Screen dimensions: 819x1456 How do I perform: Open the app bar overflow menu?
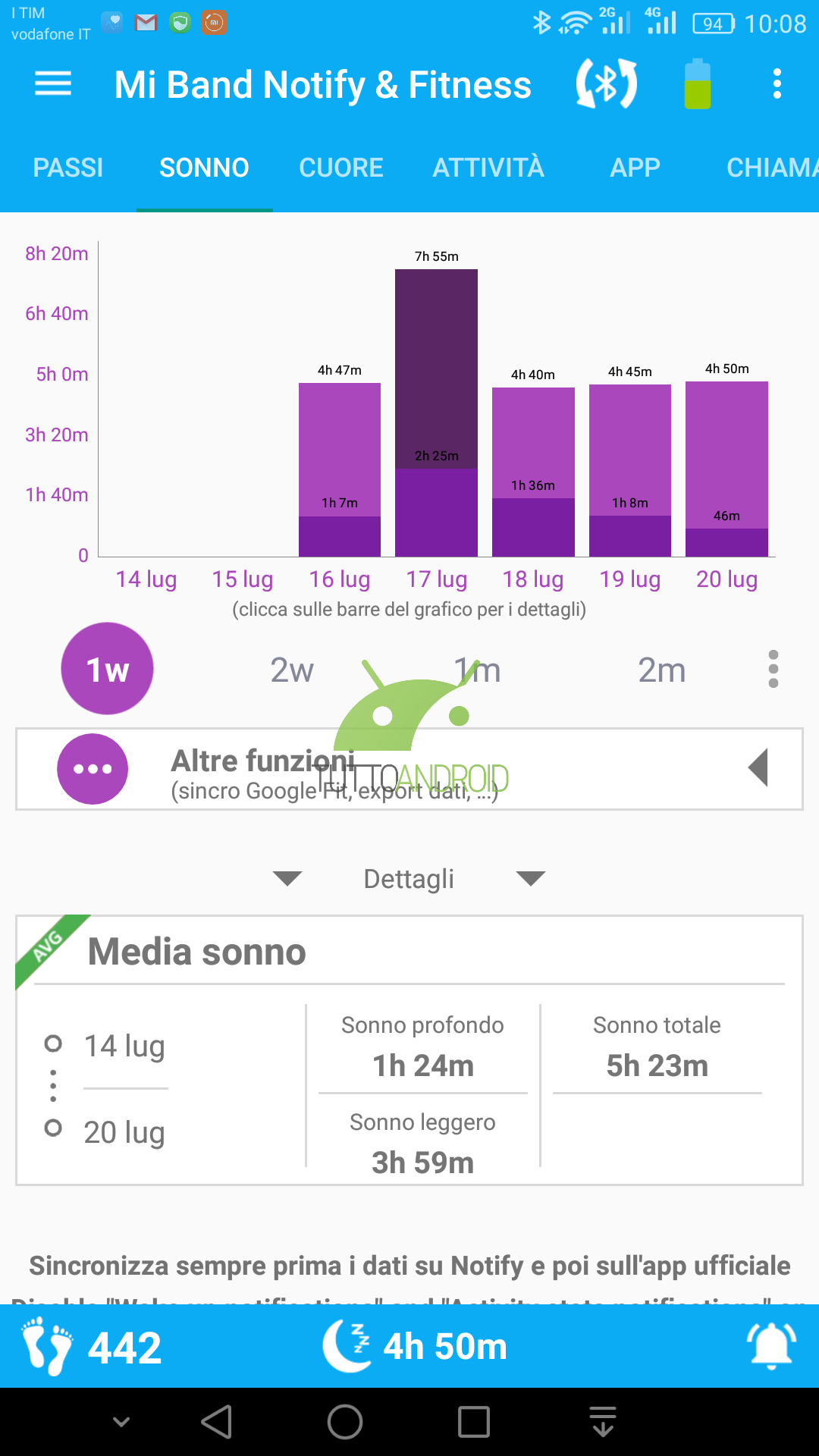(777, 83)
